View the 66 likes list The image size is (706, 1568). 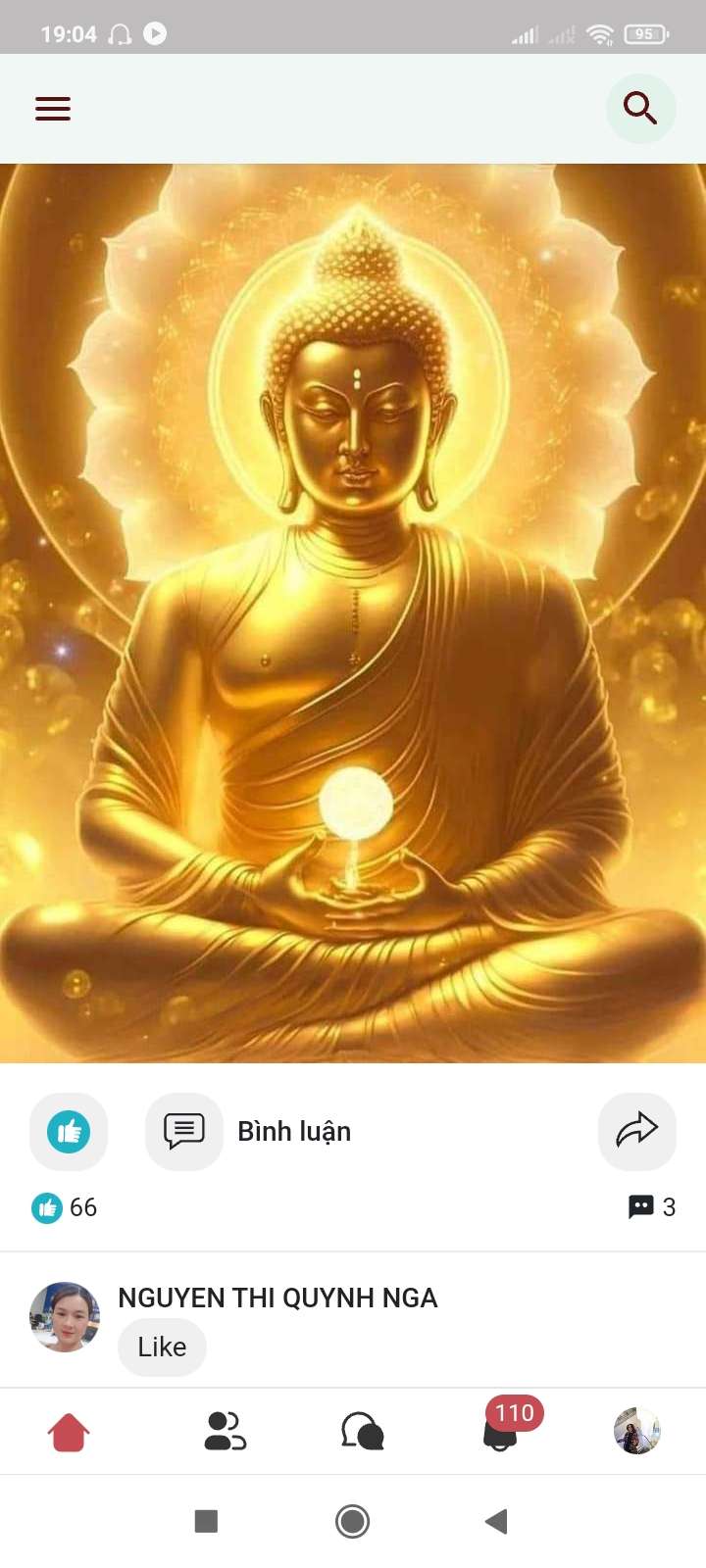(x=65, y=1207)
